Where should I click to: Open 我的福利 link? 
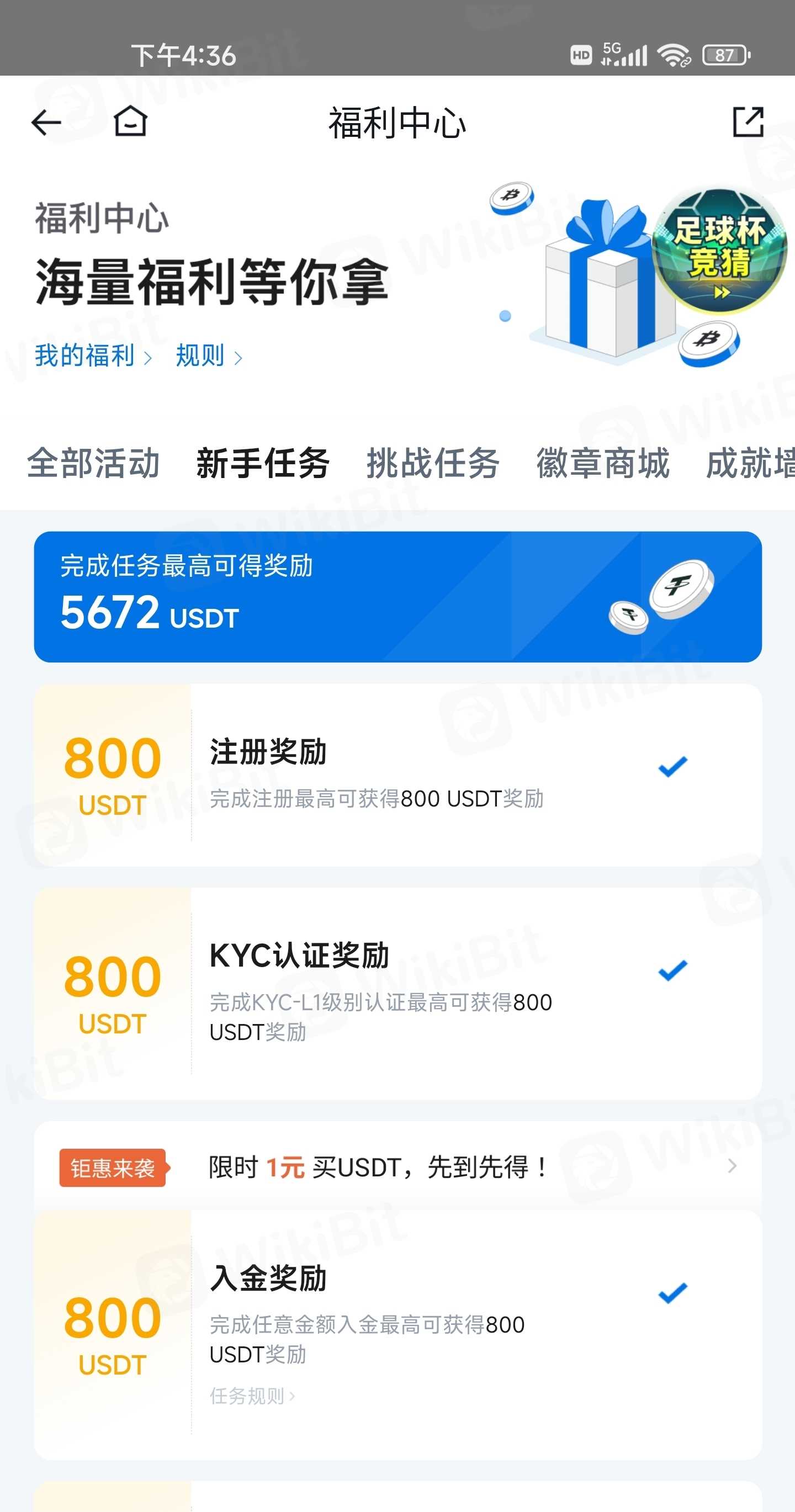pos(93,356)
